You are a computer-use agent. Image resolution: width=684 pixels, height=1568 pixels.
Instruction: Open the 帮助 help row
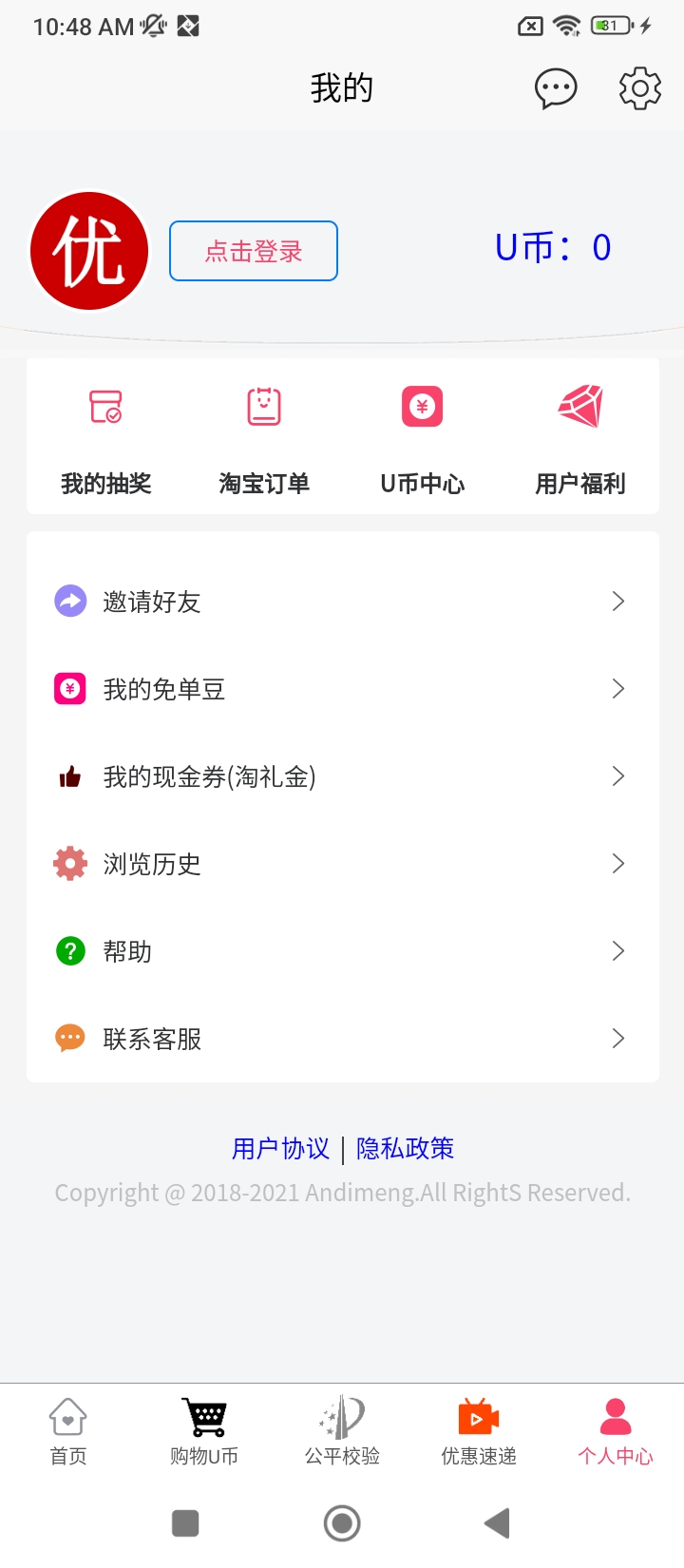tap(343, 951)
